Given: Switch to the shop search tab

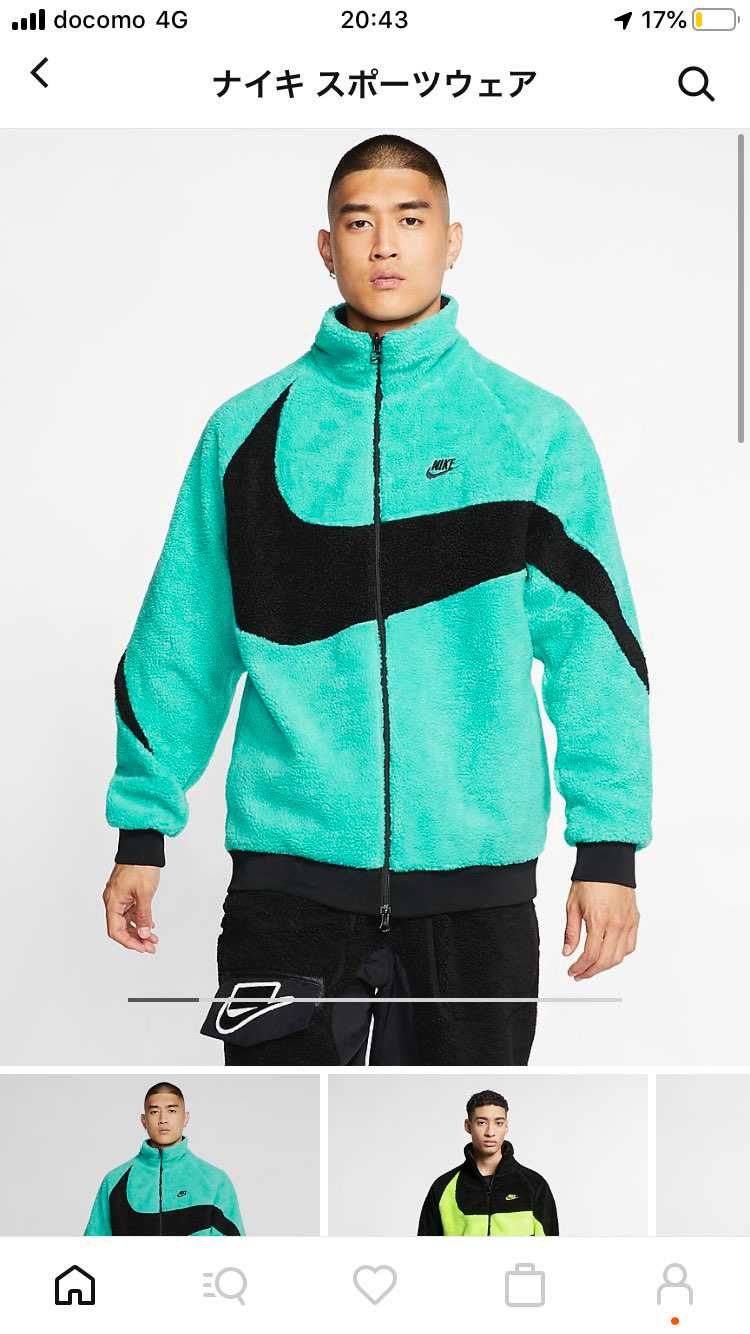Looking at the screenshot, I should pyautogui.click(x=225, y=1285).
